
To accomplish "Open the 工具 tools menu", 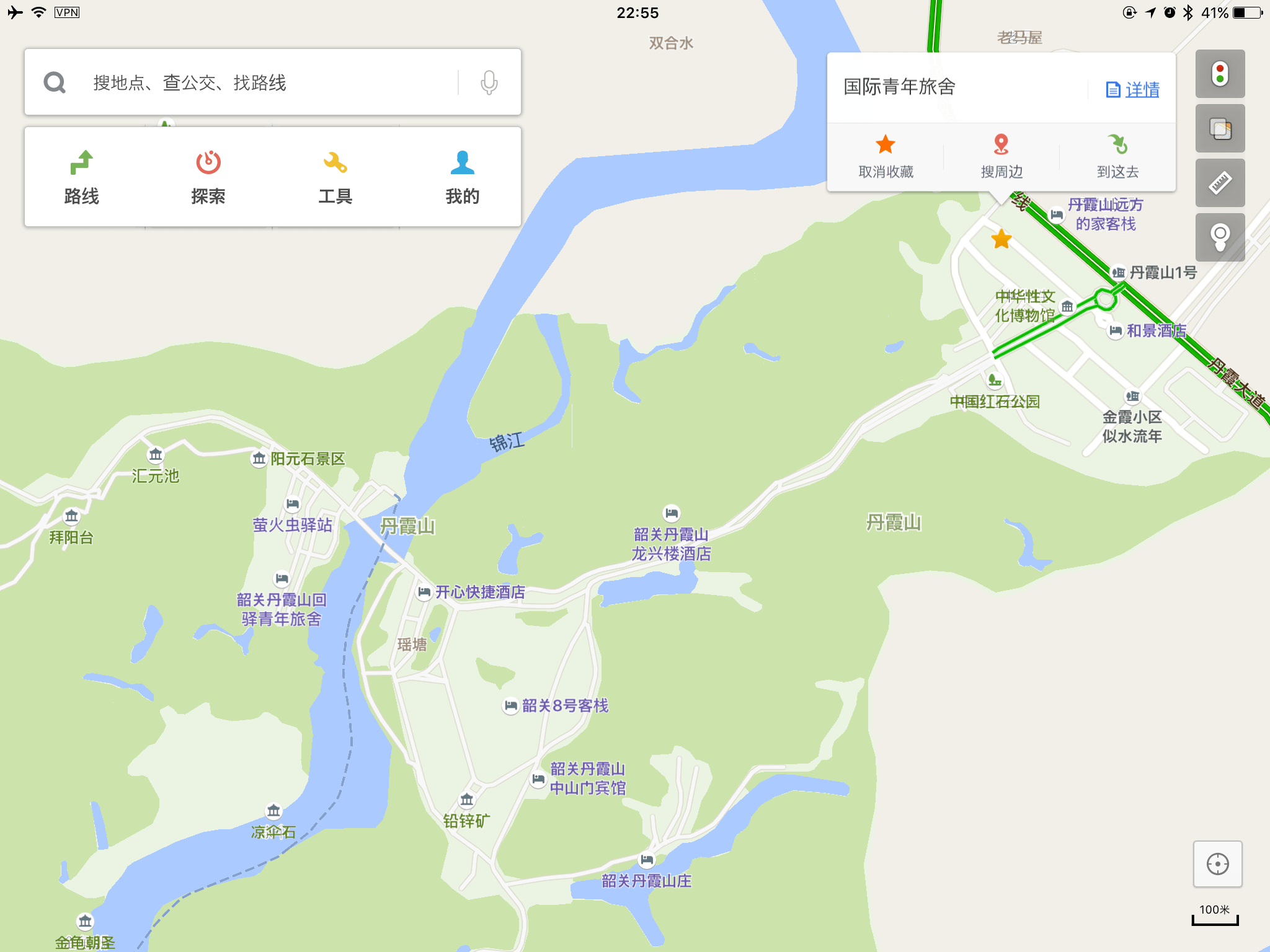I will point(335,178).
